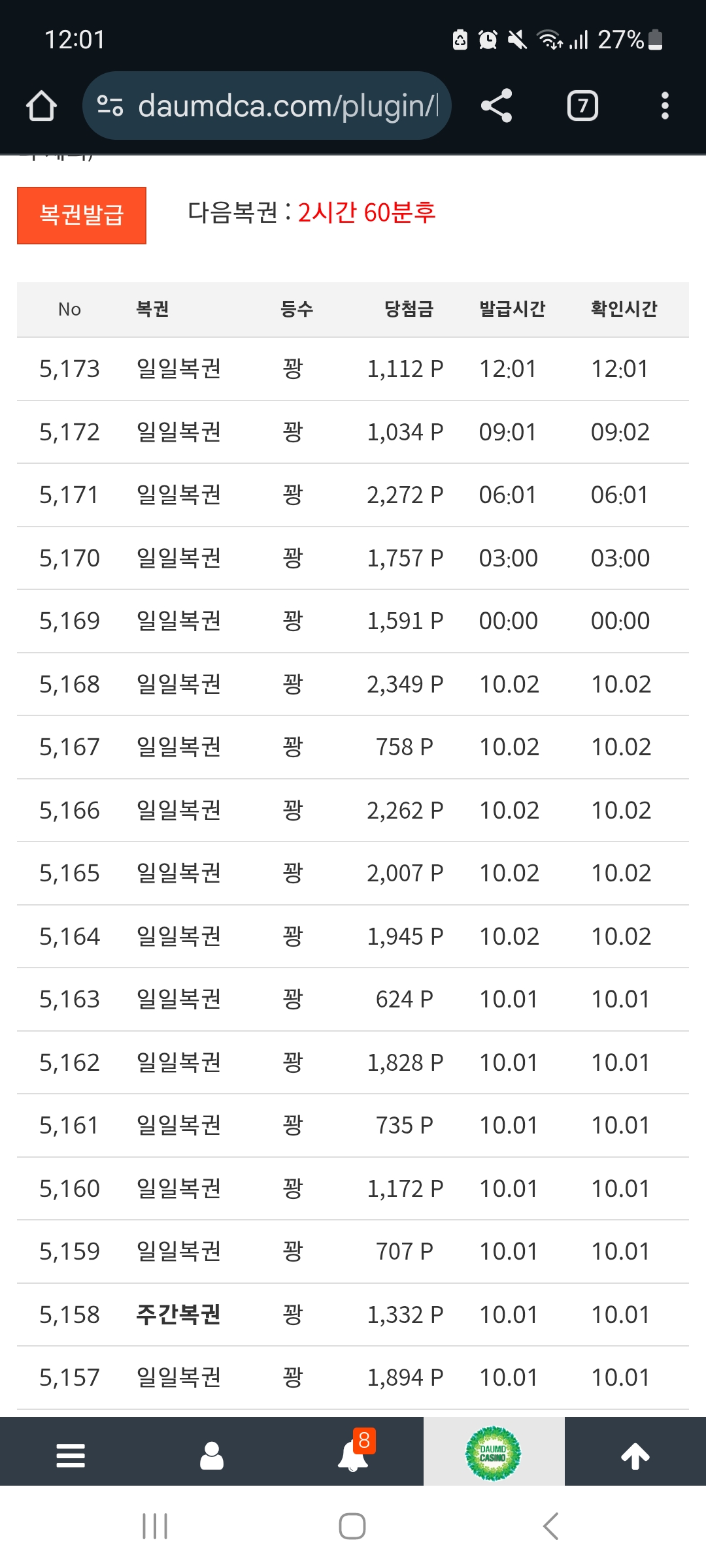Screen dimensions: 706x1568
Task: Open the browser overflow menu
Action: point(665,106)
